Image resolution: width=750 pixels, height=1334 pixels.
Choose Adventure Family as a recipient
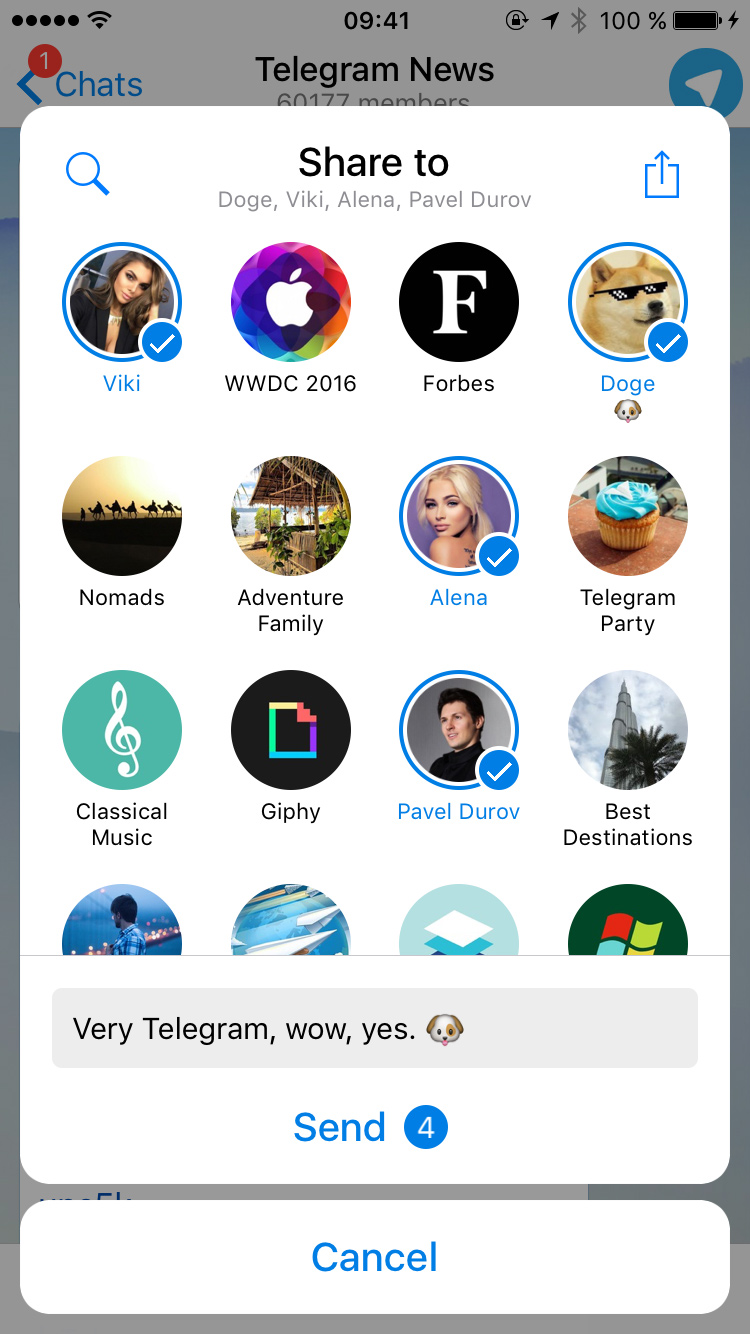[x=291, y=516]
